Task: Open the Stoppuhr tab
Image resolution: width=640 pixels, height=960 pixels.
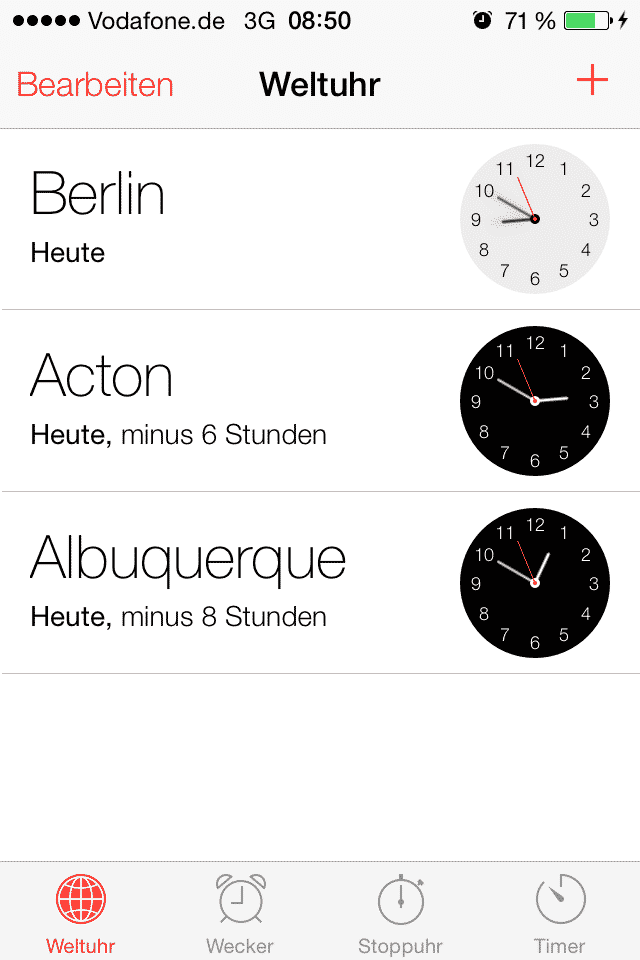Action: (400, 912)
